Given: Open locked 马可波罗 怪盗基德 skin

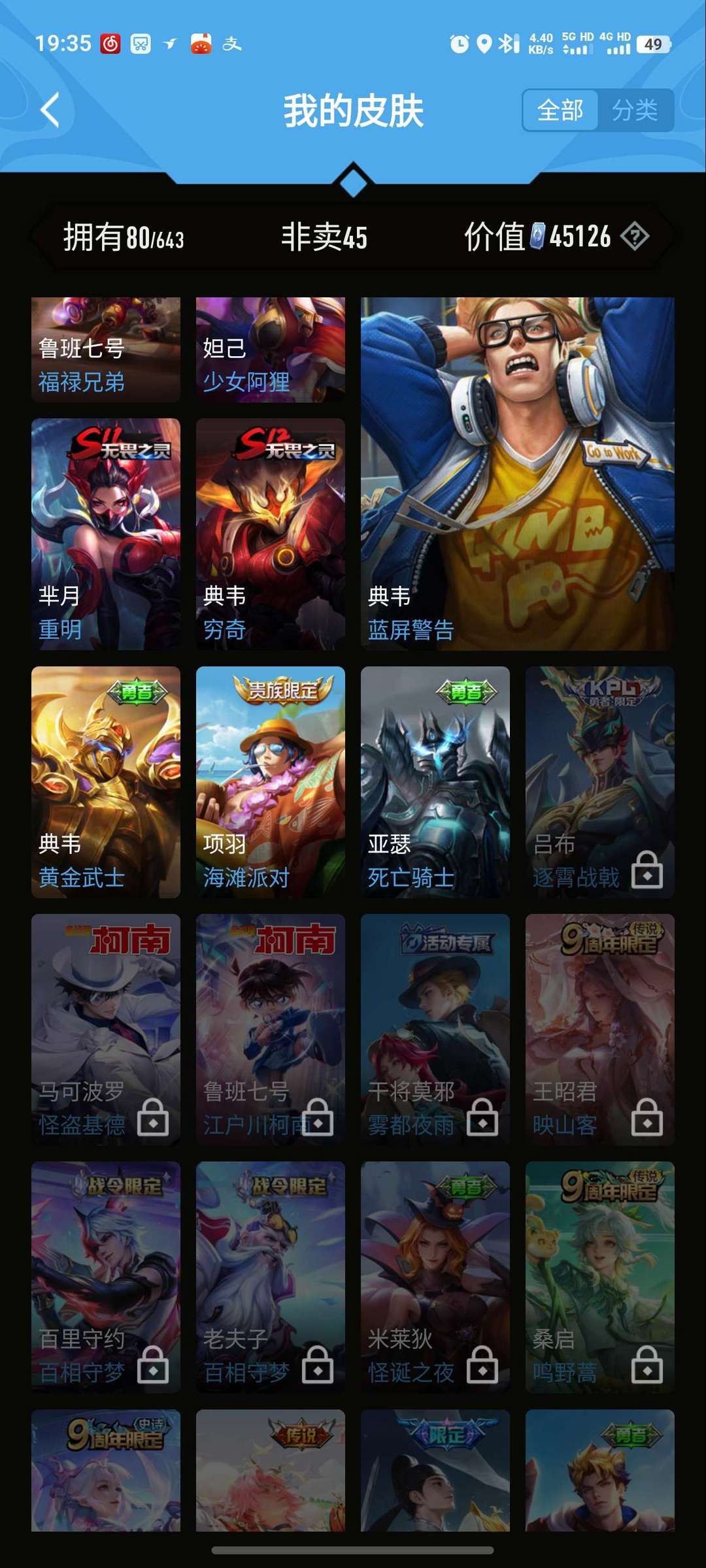Looking at the screenshot, I should click(x=106, y=1030).
